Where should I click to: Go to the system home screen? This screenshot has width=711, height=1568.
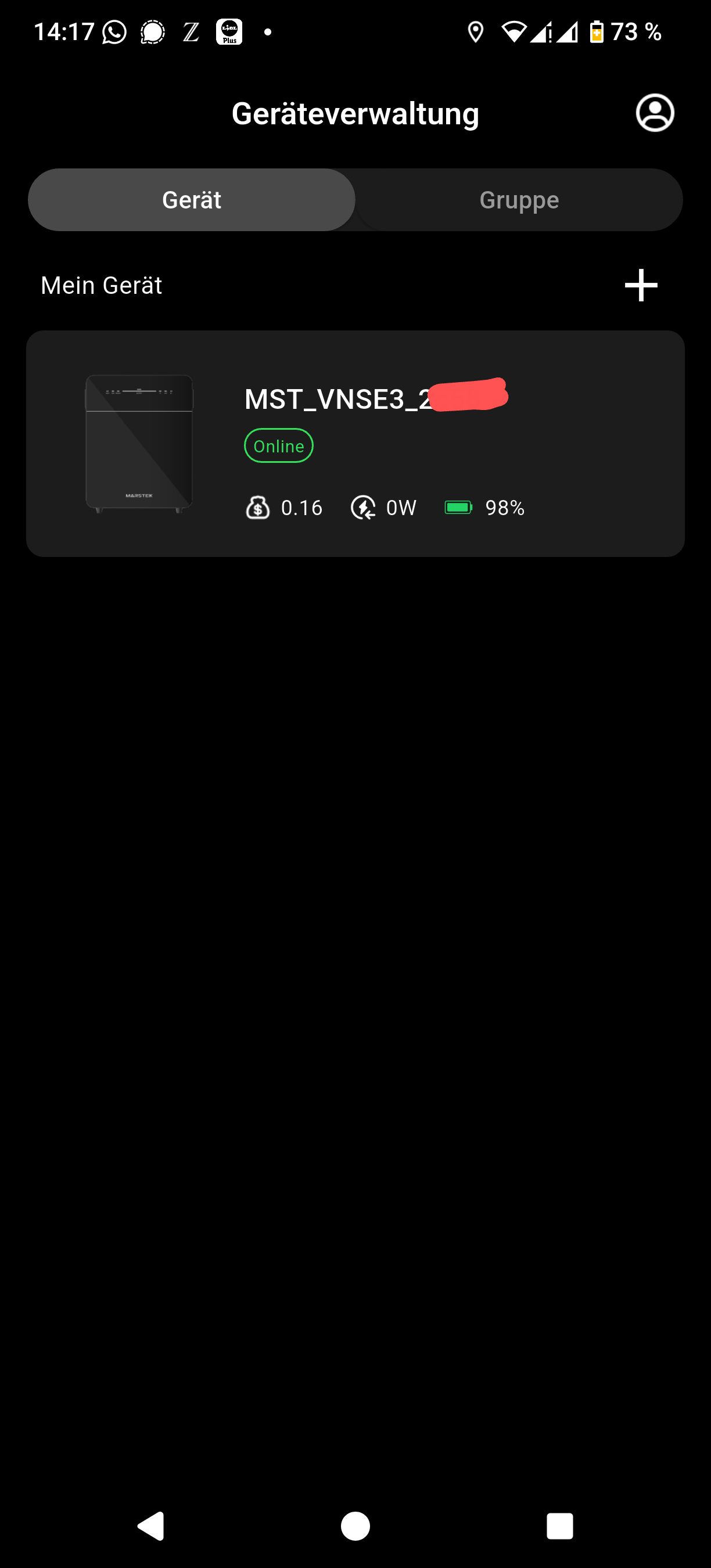[355, 1526]
